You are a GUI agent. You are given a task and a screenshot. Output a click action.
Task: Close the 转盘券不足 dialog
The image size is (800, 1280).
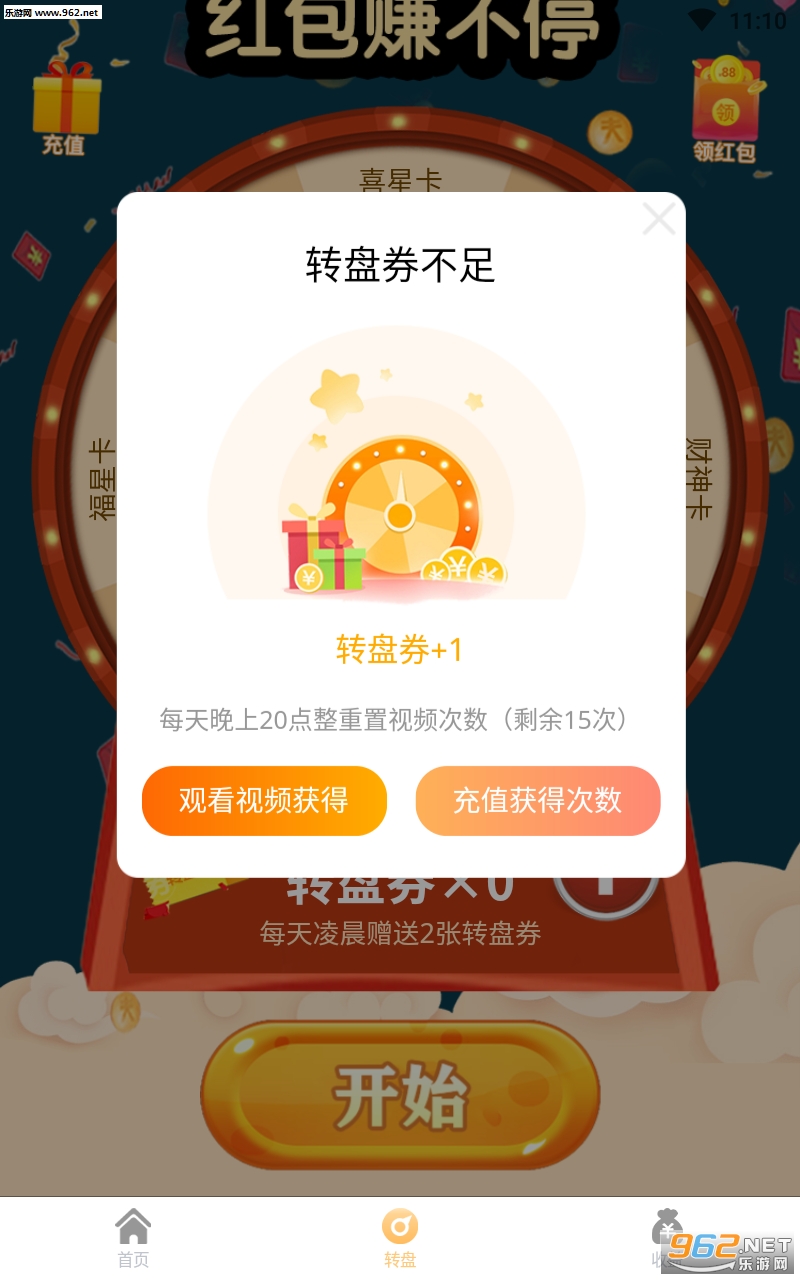tap(659, 219)
